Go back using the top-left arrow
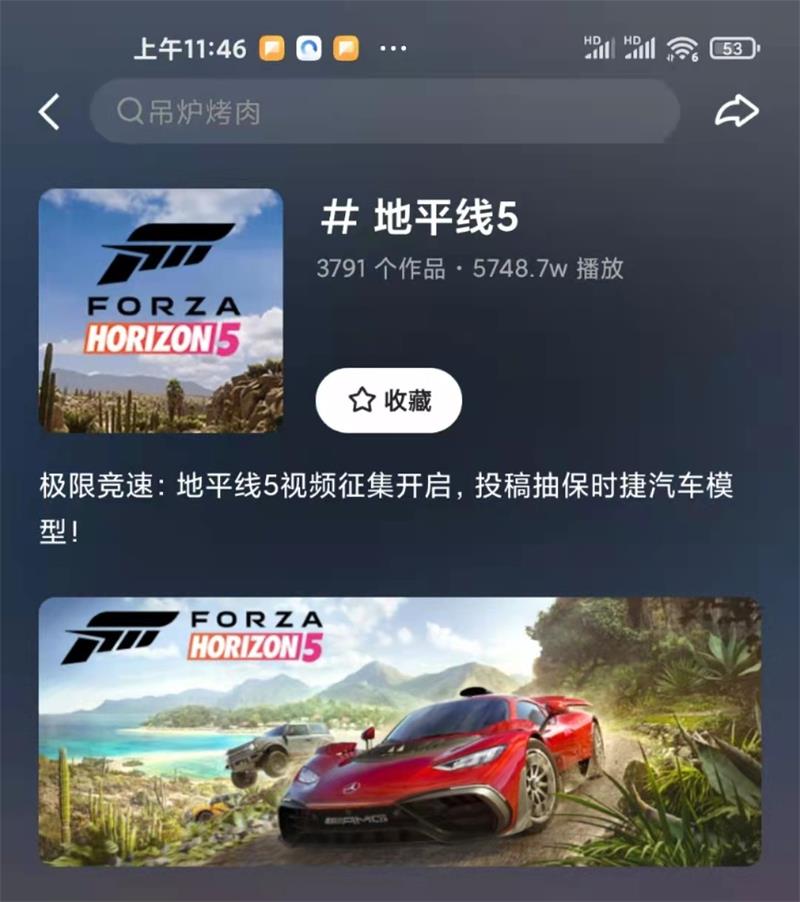 coord(49,112)
